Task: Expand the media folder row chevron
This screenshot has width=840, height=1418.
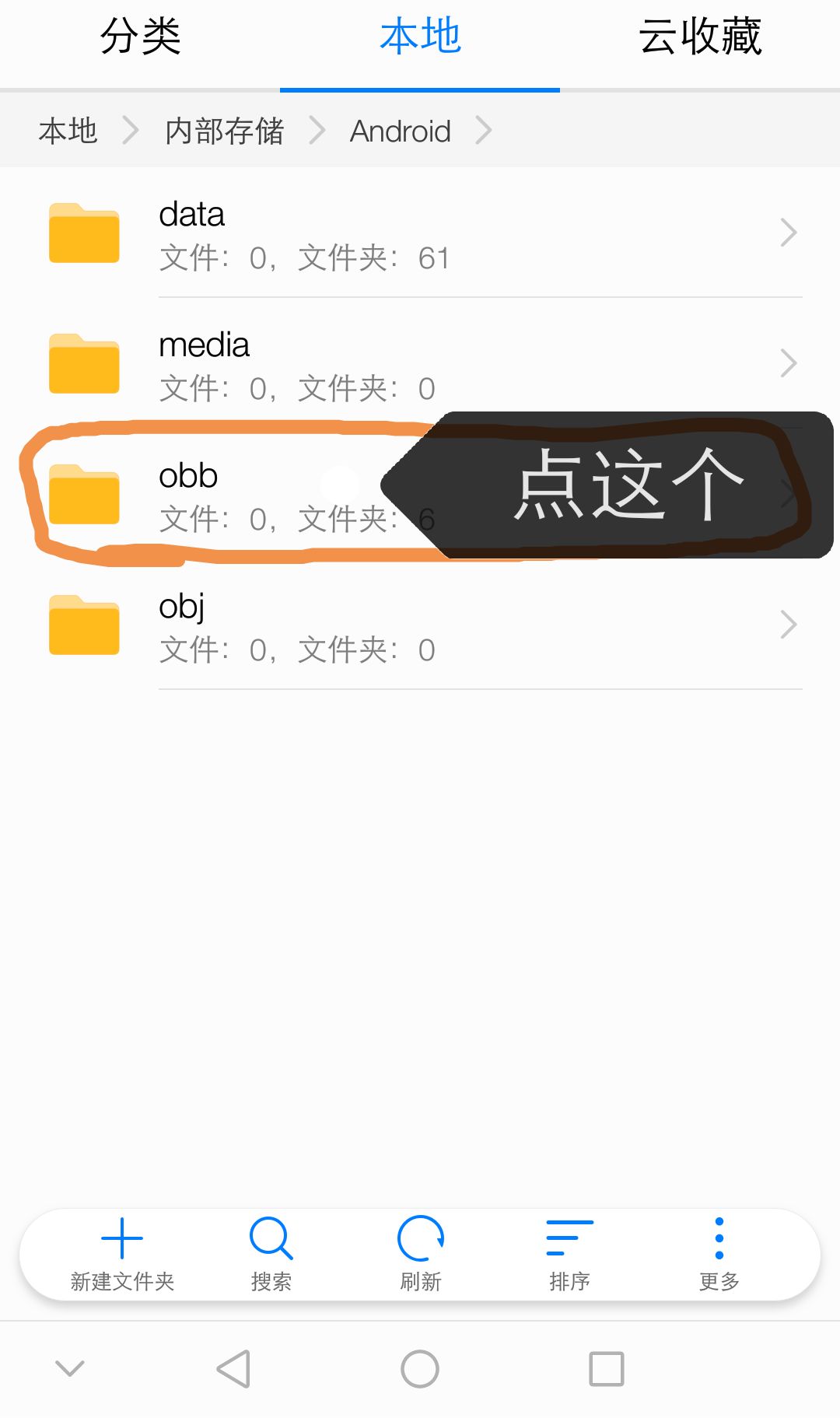Action: (x=789, y=362)
